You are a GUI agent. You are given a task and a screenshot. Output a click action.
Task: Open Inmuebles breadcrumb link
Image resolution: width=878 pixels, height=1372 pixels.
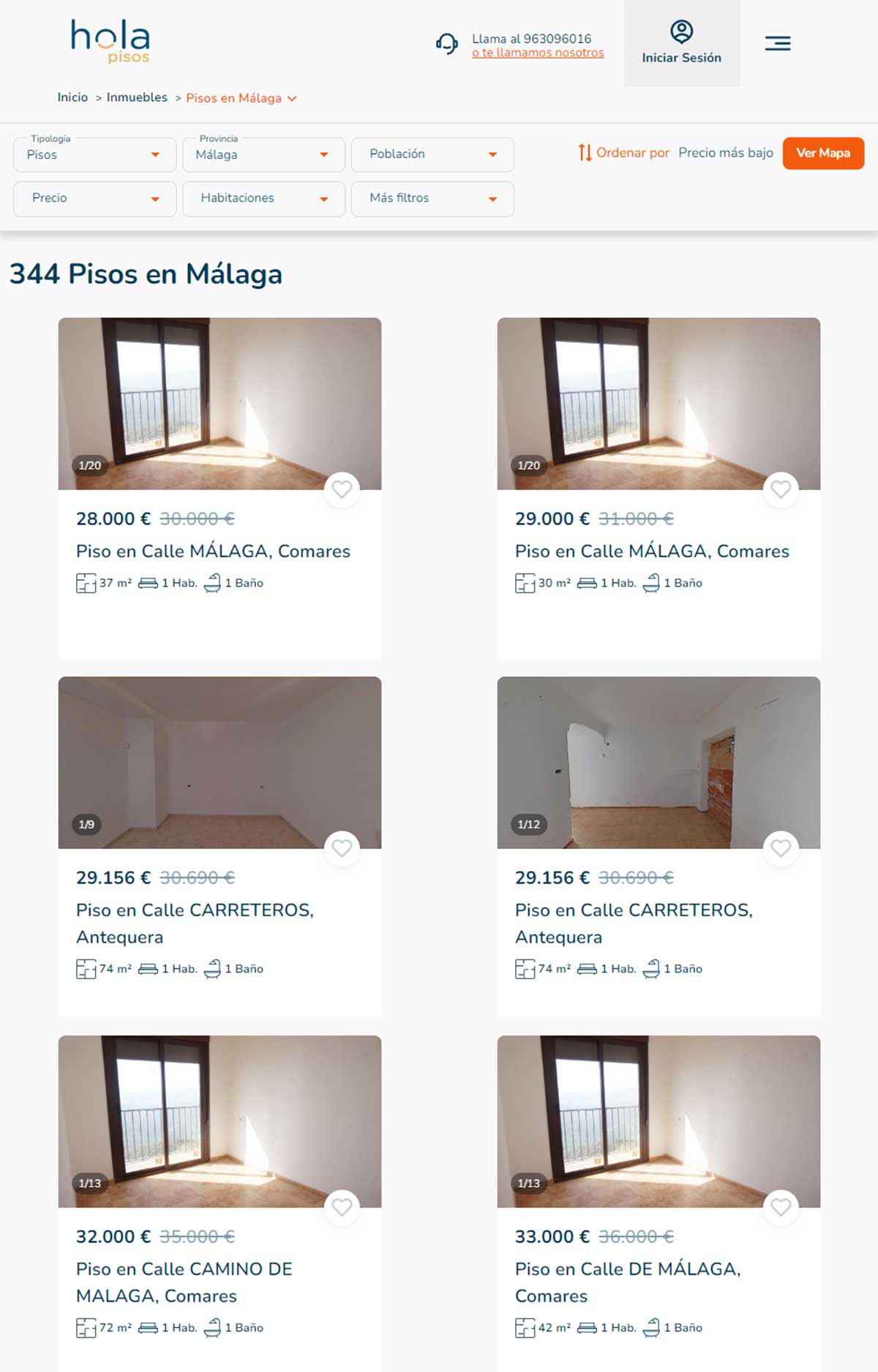click(137, 97)
